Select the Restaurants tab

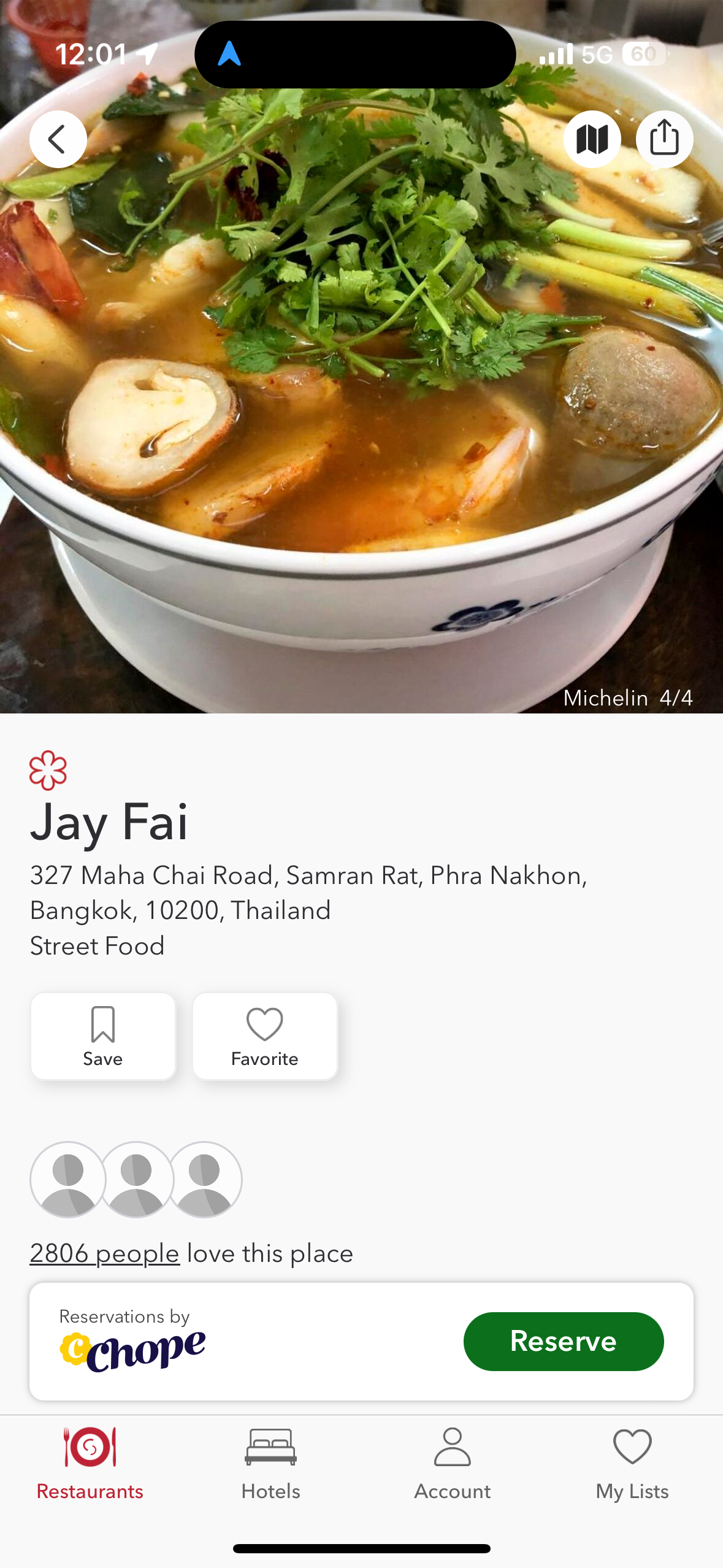[x=90, y=1464]
